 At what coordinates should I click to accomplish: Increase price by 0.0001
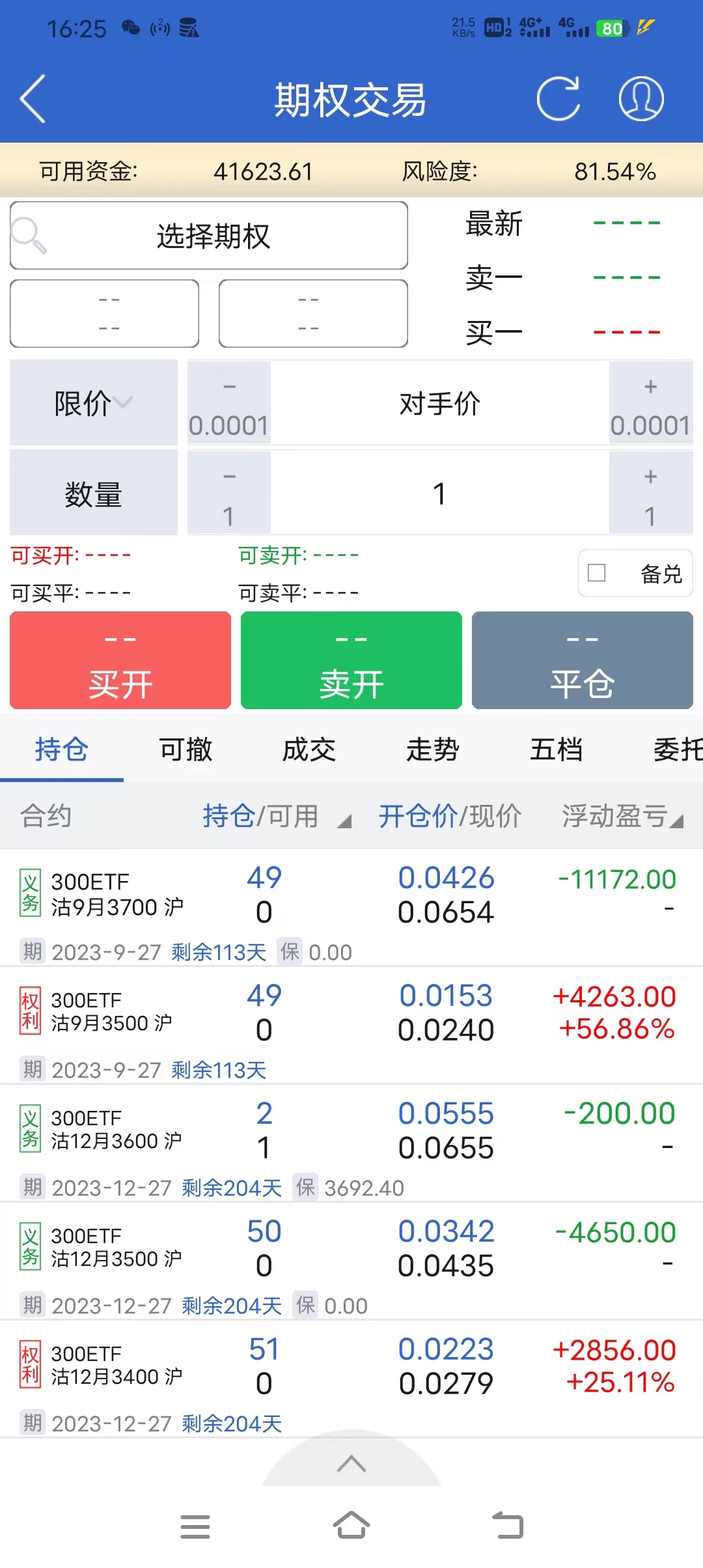(650, 403)
